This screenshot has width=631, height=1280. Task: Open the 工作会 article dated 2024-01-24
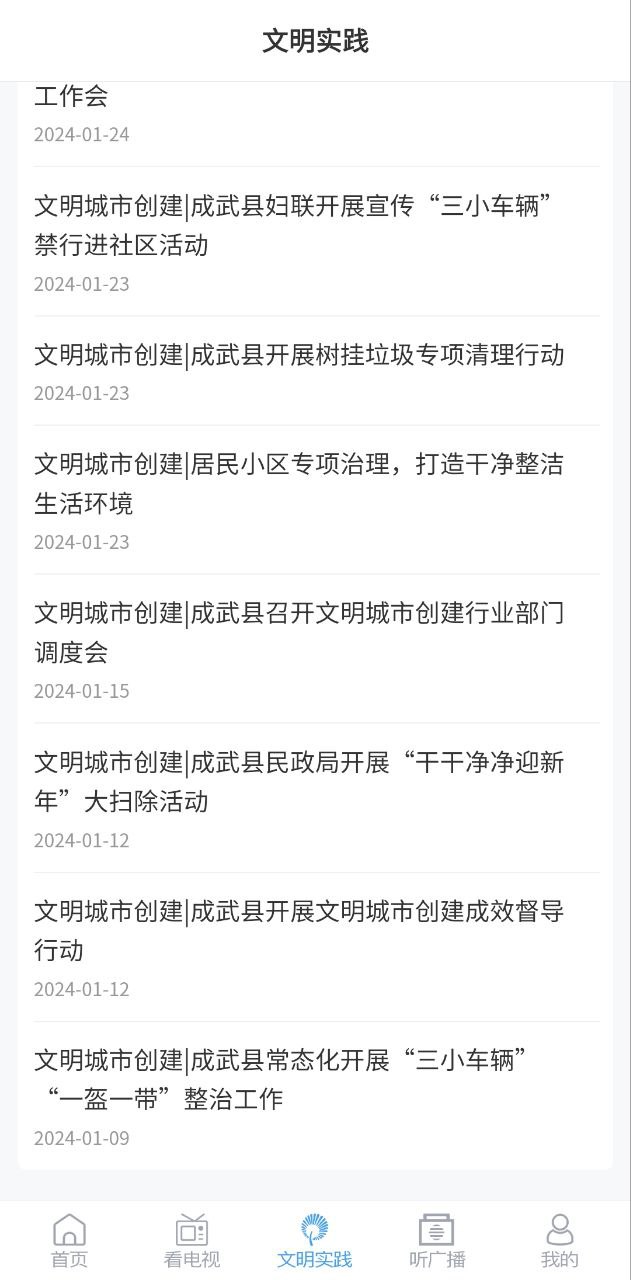point(300,110)
